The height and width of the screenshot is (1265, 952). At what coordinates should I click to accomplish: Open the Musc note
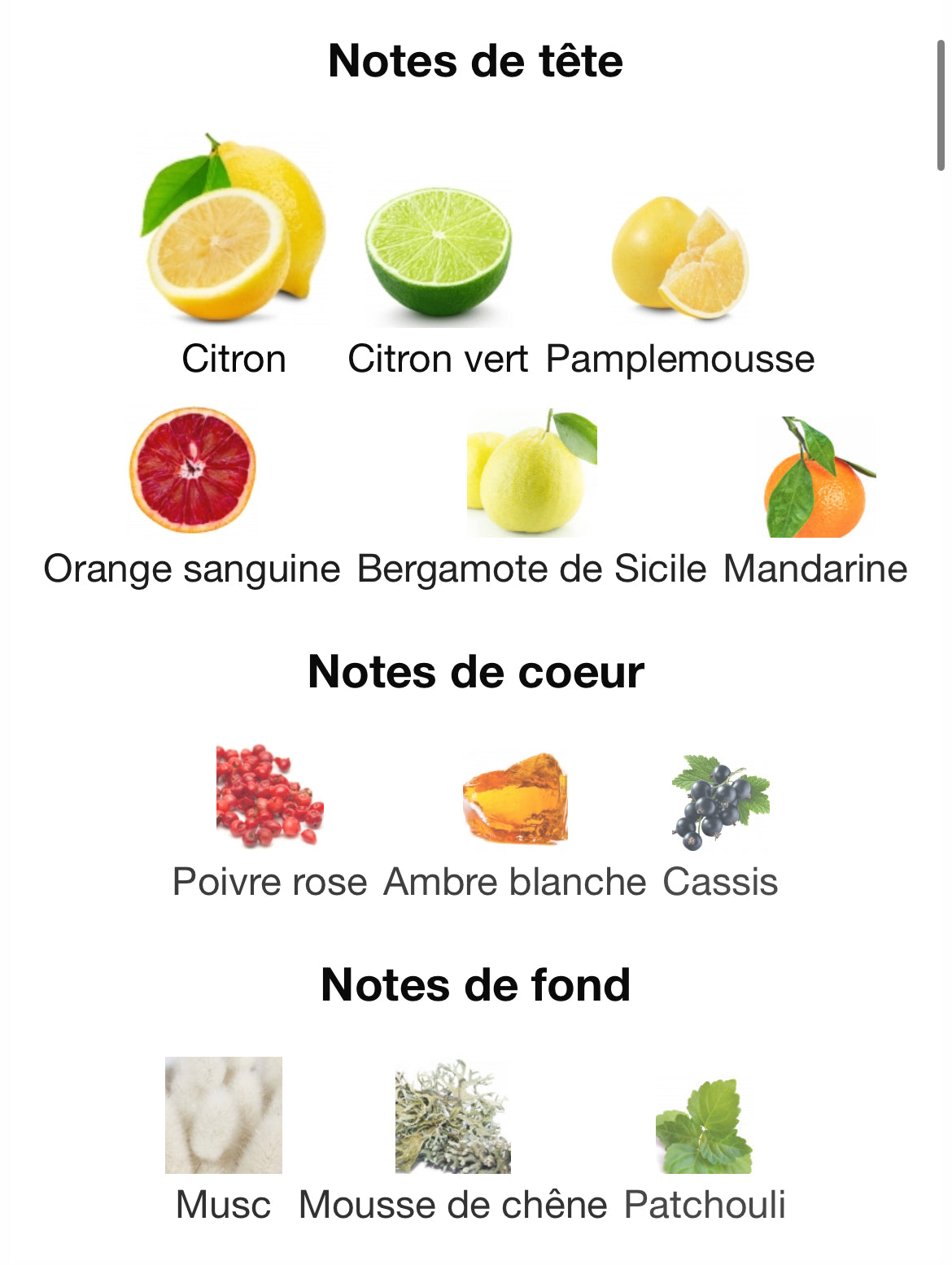click(224, 1116)
